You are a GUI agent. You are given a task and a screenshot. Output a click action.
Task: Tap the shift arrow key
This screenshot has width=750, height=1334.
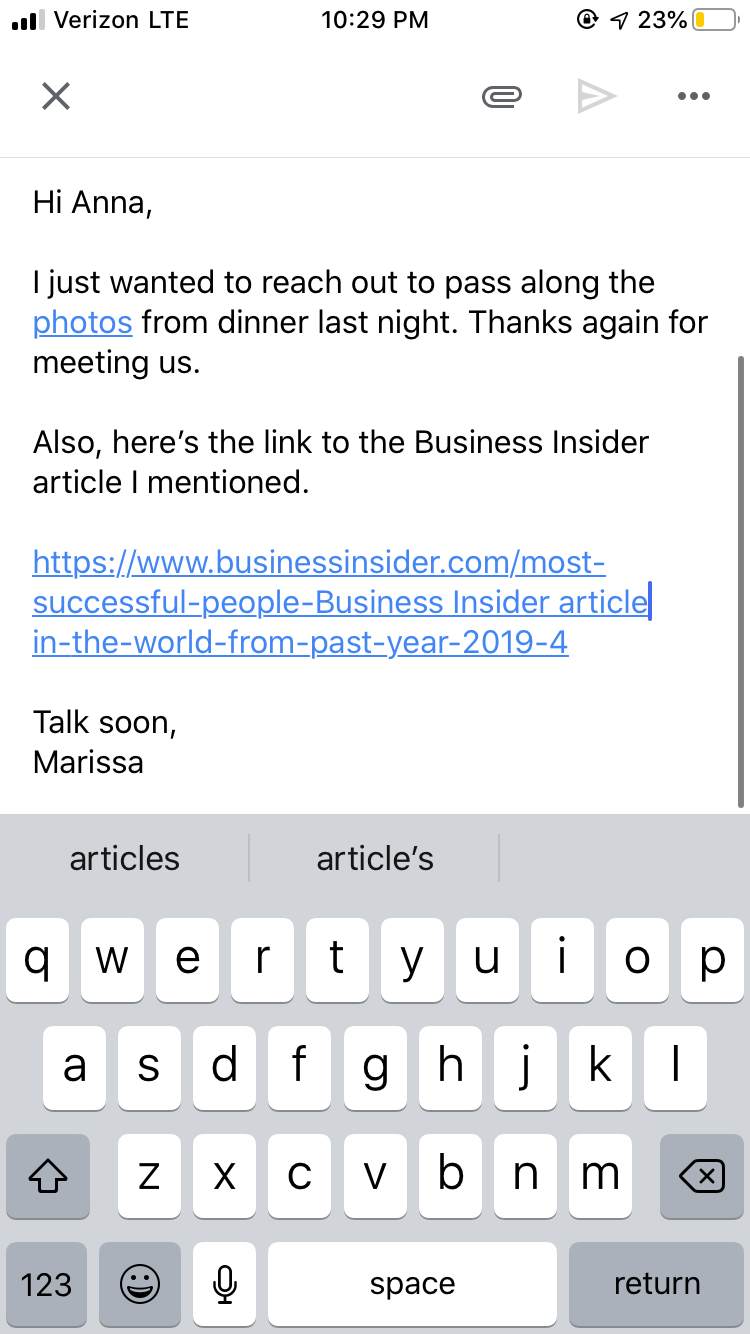tap(47, 1177)
